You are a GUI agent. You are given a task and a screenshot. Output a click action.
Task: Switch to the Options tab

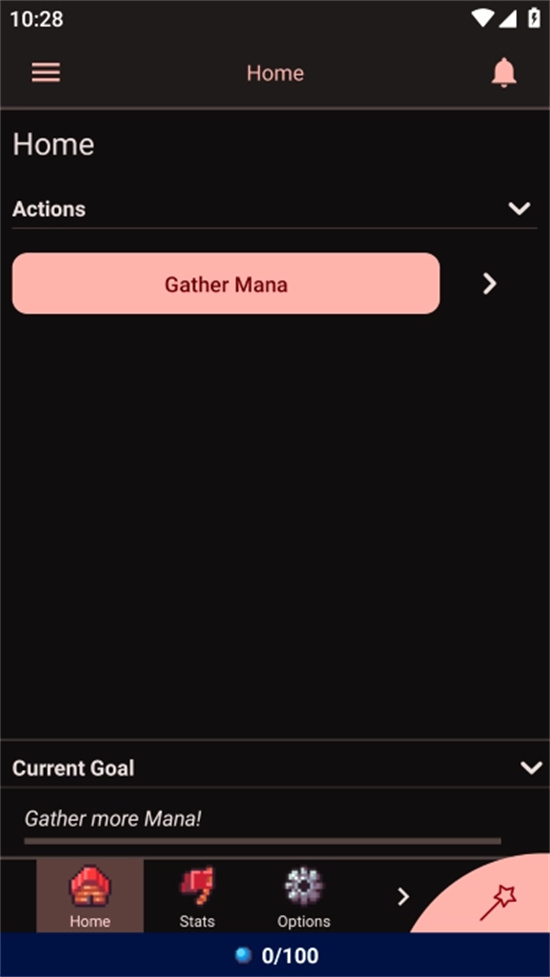(x=304, y=896)
